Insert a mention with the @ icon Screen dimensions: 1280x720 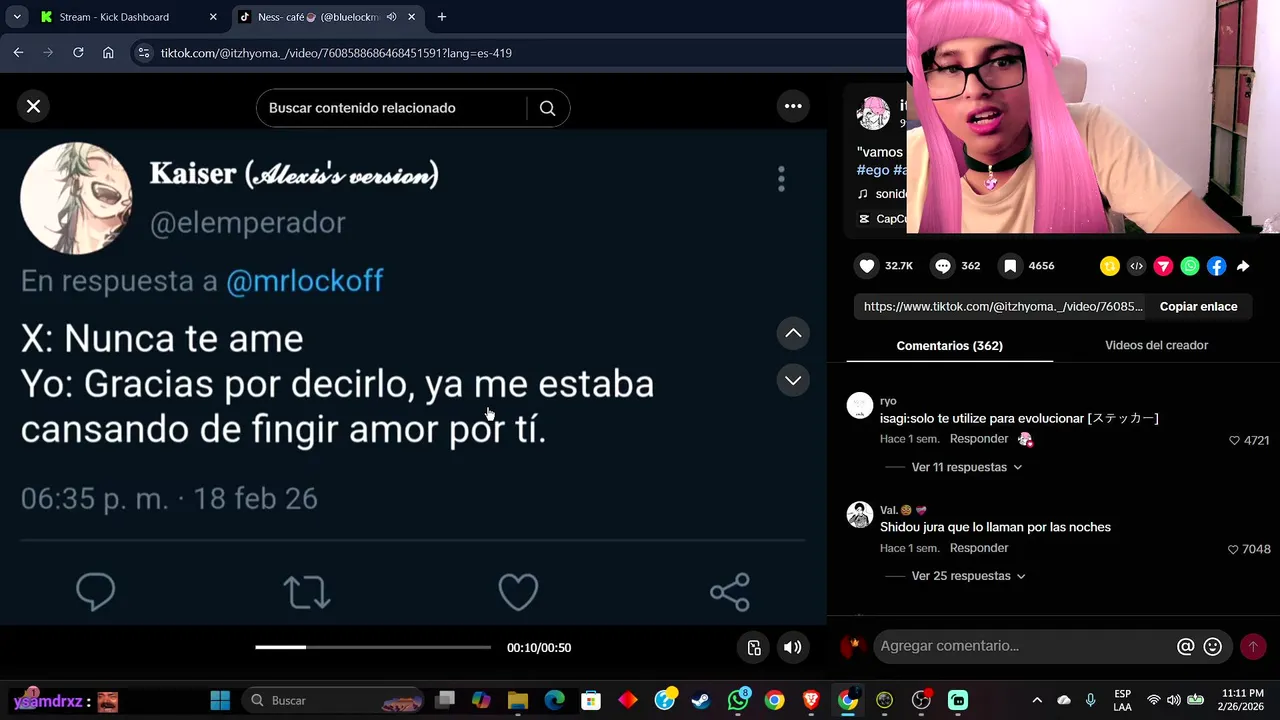1185,647
